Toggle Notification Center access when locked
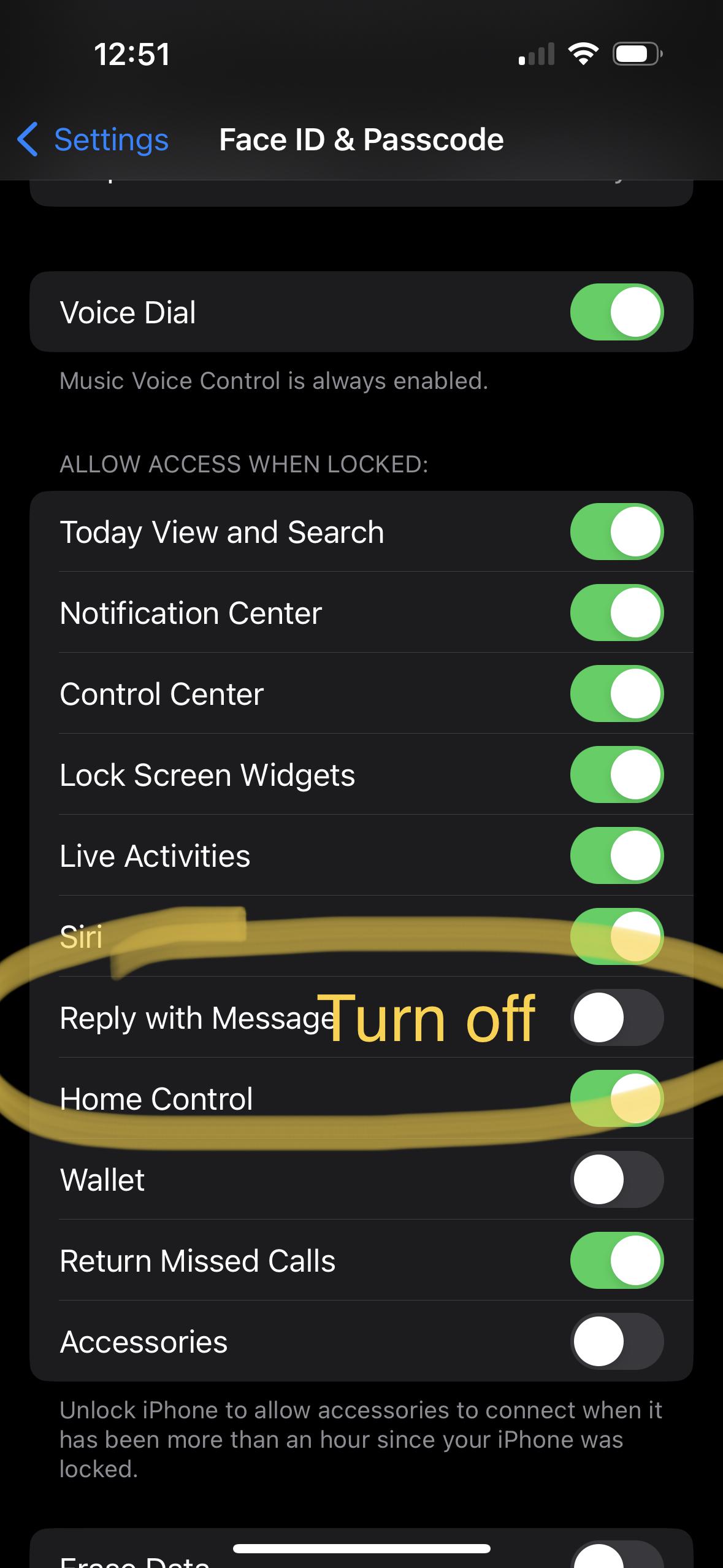The image size is (723, 1568). coord(616,612)
